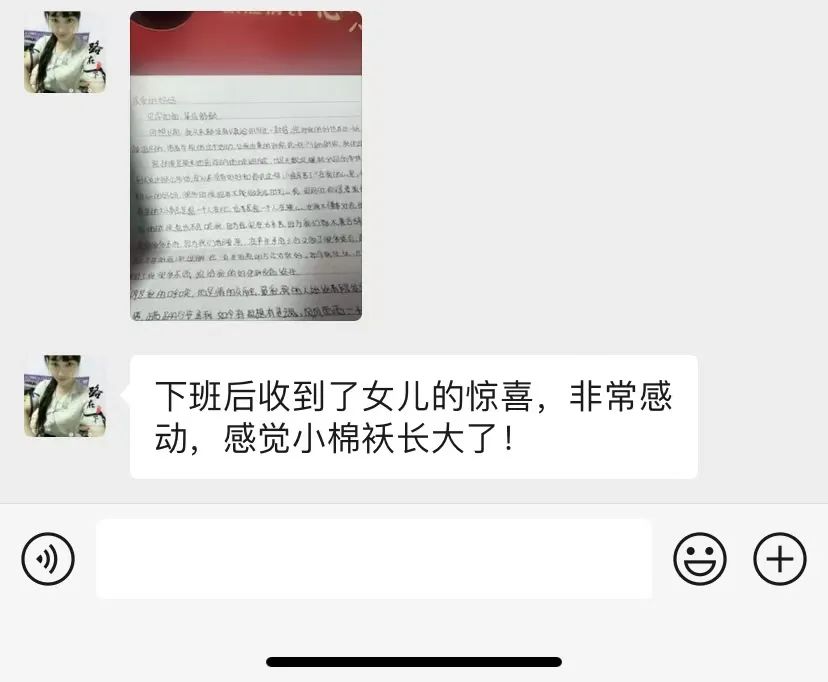The width and height of the screenshot is (828, 682).
Task: Switch to voice message input
Action: 48,559
